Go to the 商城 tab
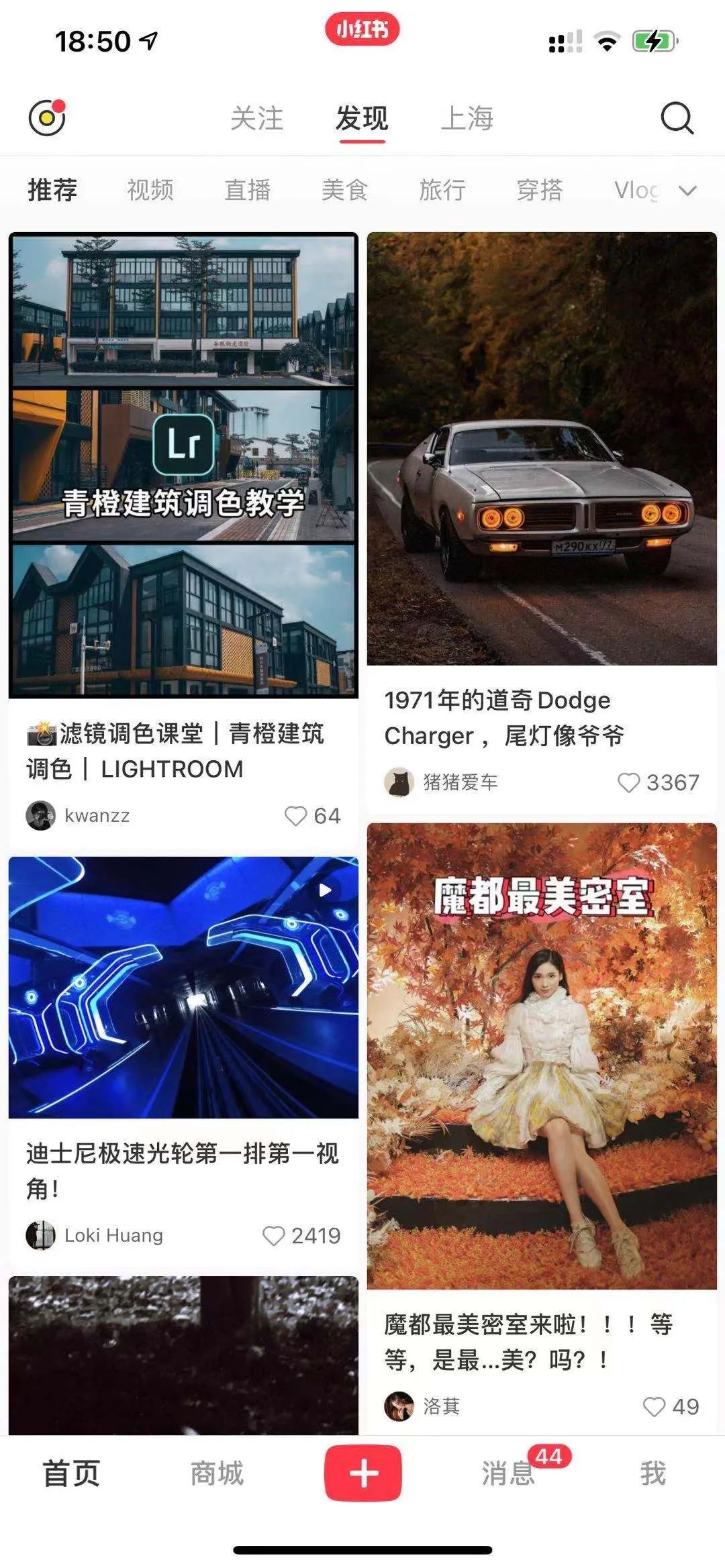The image size is (725, 1568). point(217,1473)
